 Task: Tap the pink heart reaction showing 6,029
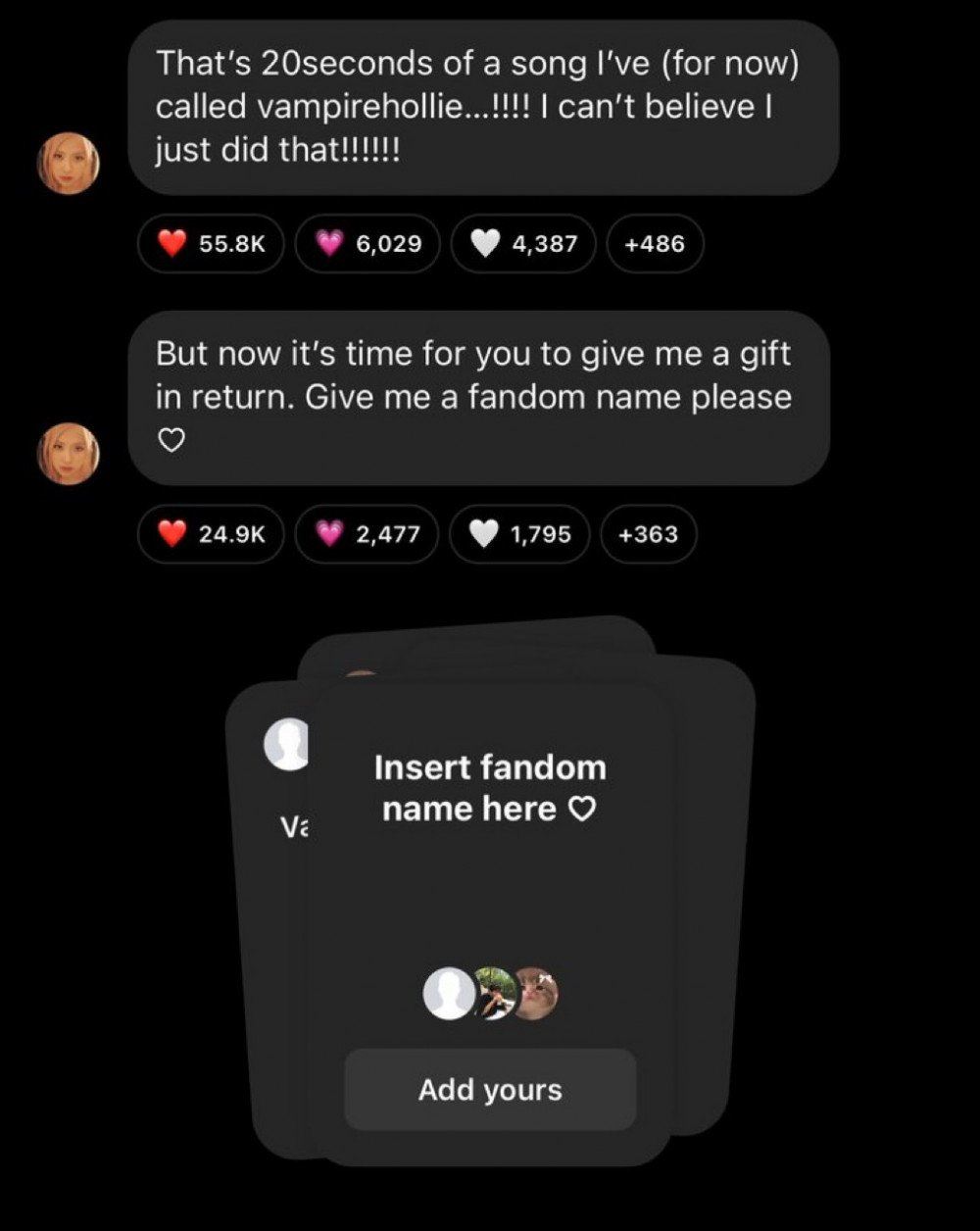pyautogui.click(x=367, y=243)
